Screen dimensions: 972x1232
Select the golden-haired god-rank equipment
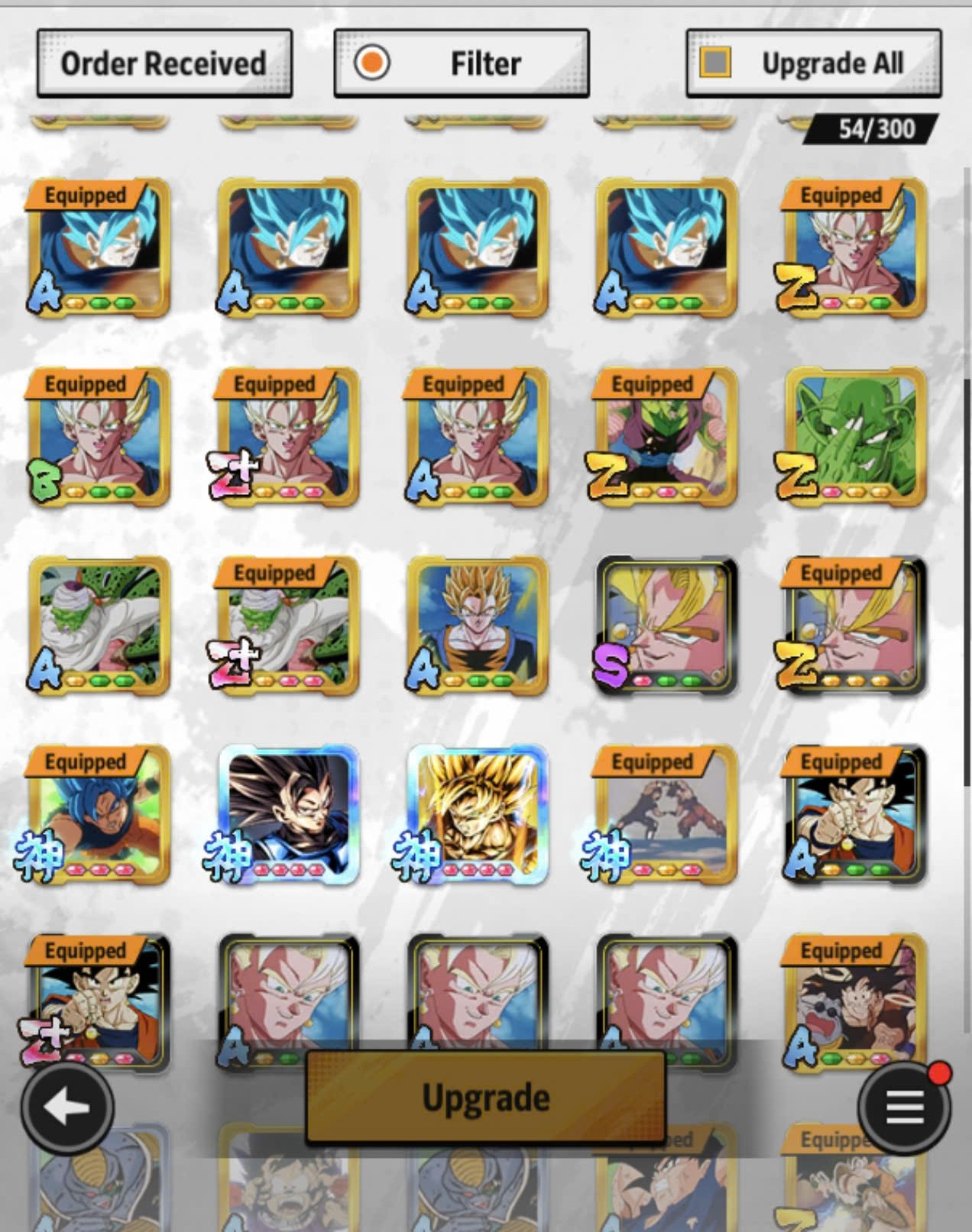coord(478,815)
